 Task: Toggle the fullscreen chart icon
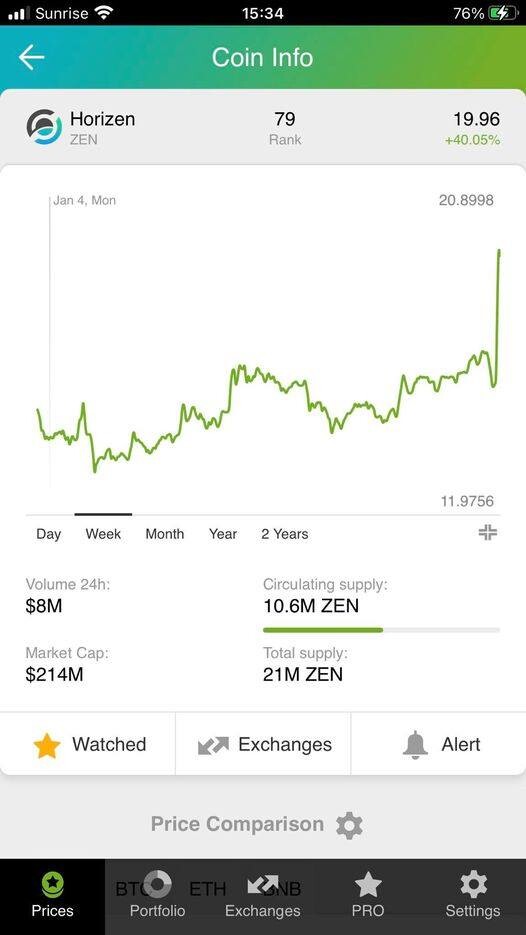click(488, 532)
